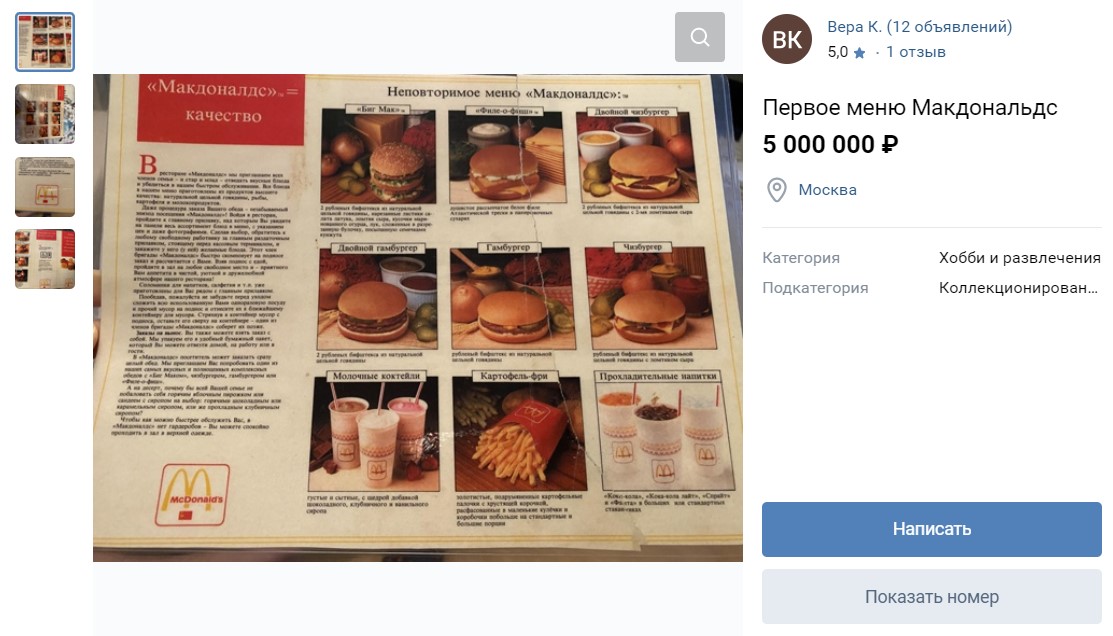
Task: Open seller Вера К. profile
Action: pos(919,27)
